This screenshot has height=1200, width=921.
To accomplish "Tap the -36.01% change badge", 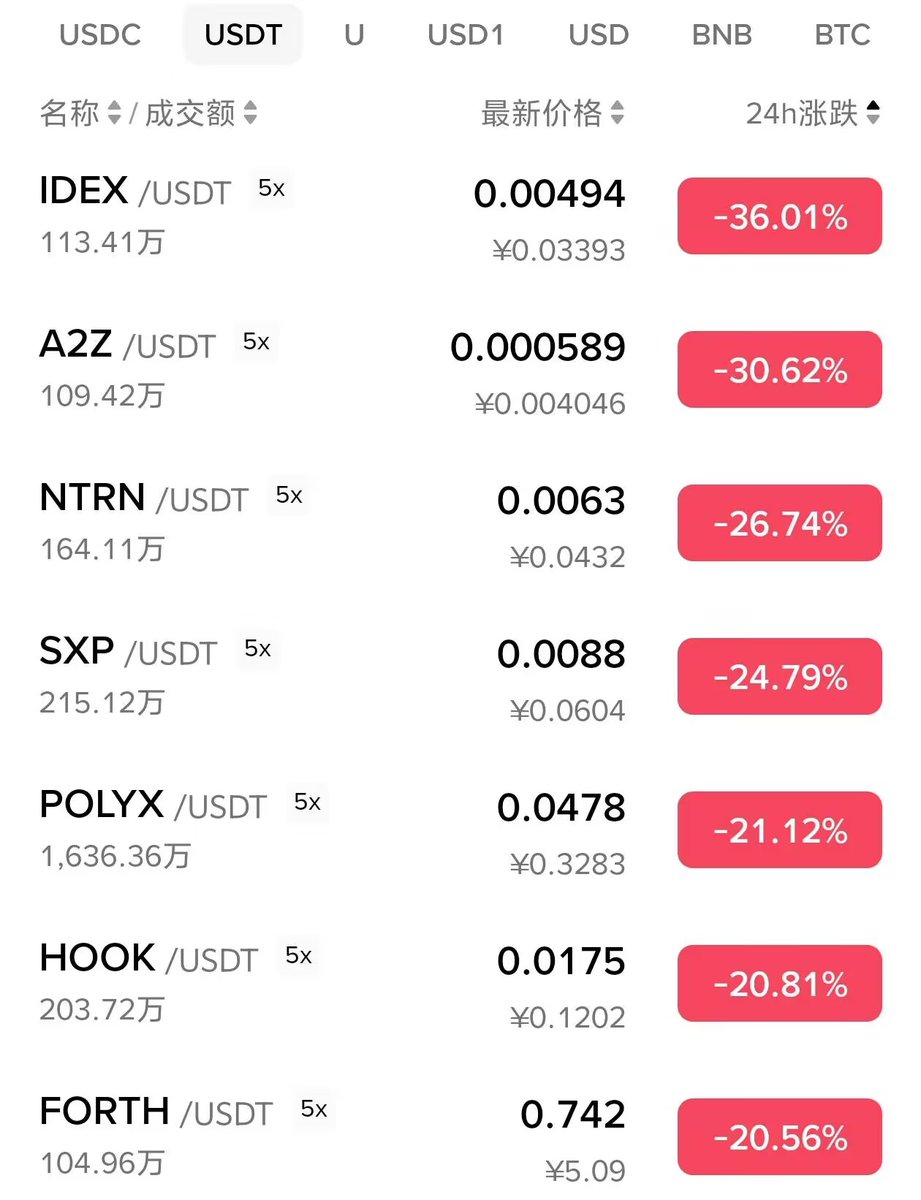I will click(780, 216).
